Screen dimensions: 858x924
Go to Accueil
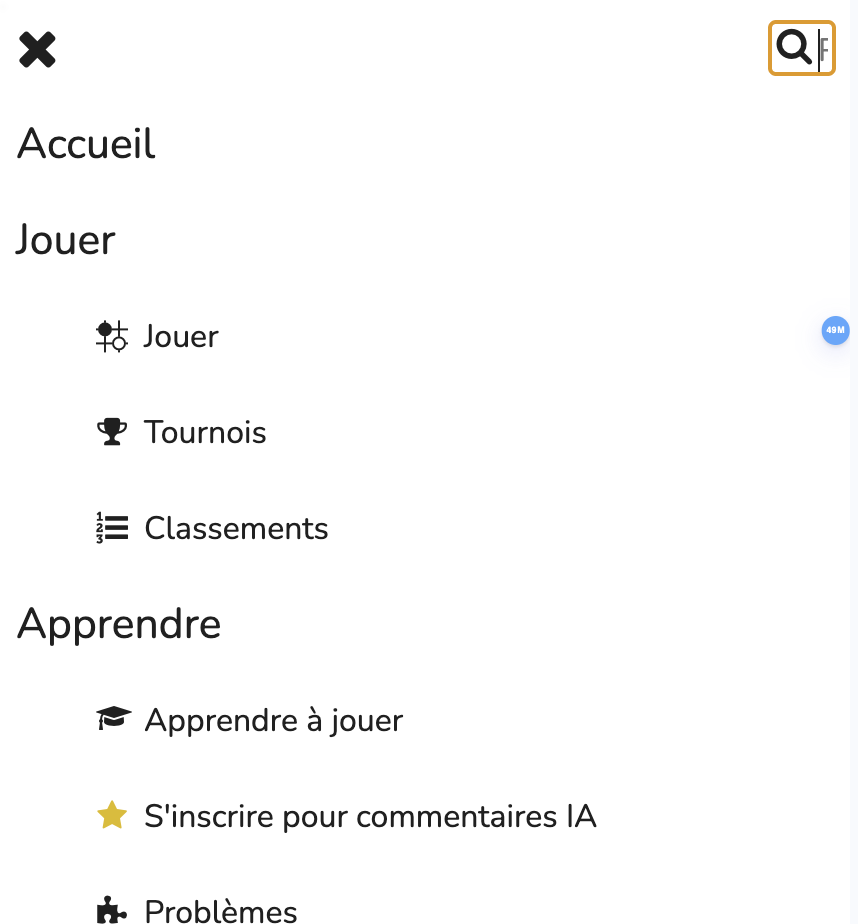click(x=87, y=144)
